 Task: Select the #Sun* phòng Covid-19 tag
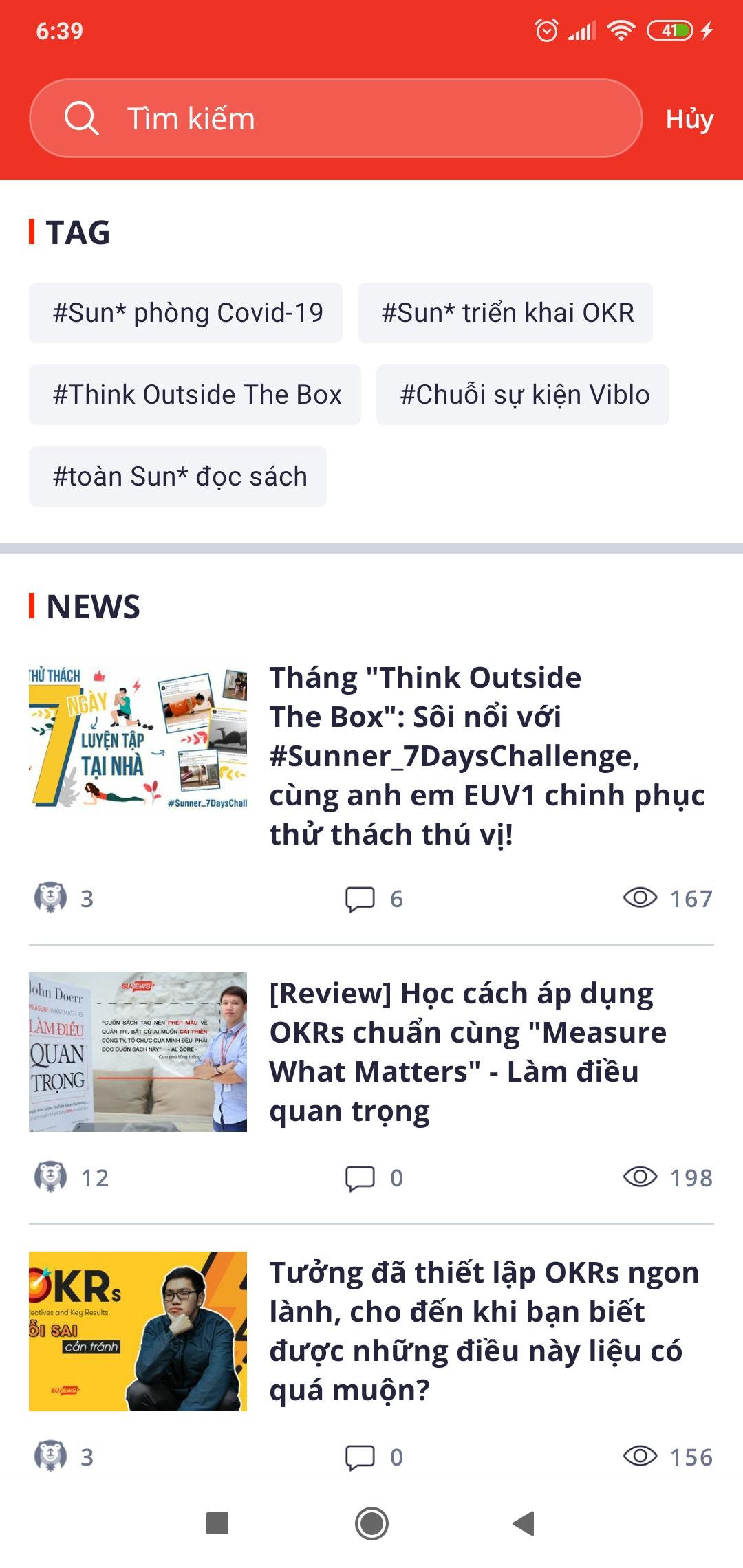tap(186, 313)
